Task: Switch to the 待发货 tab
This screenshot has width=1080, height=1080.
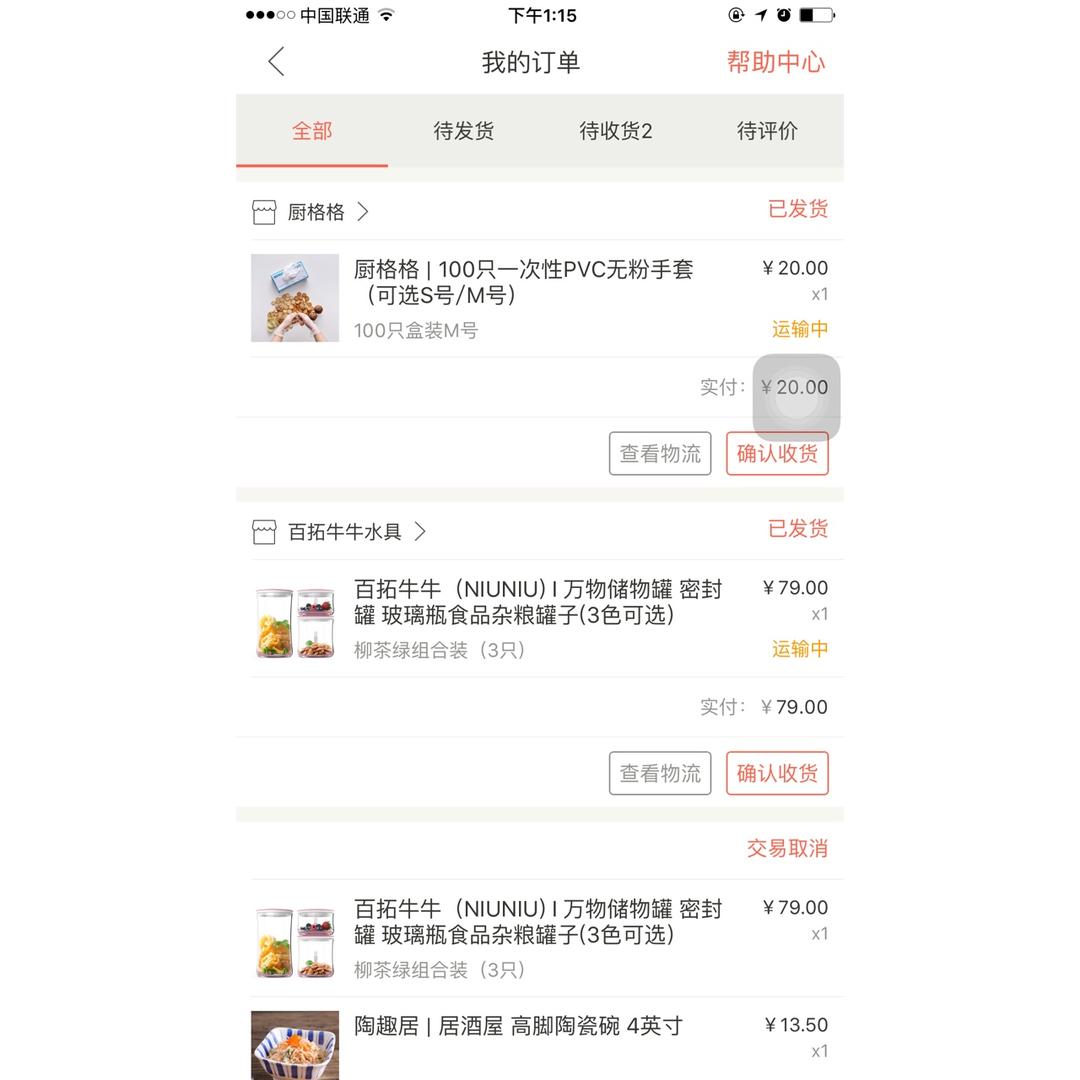Action: click(464, 131)
